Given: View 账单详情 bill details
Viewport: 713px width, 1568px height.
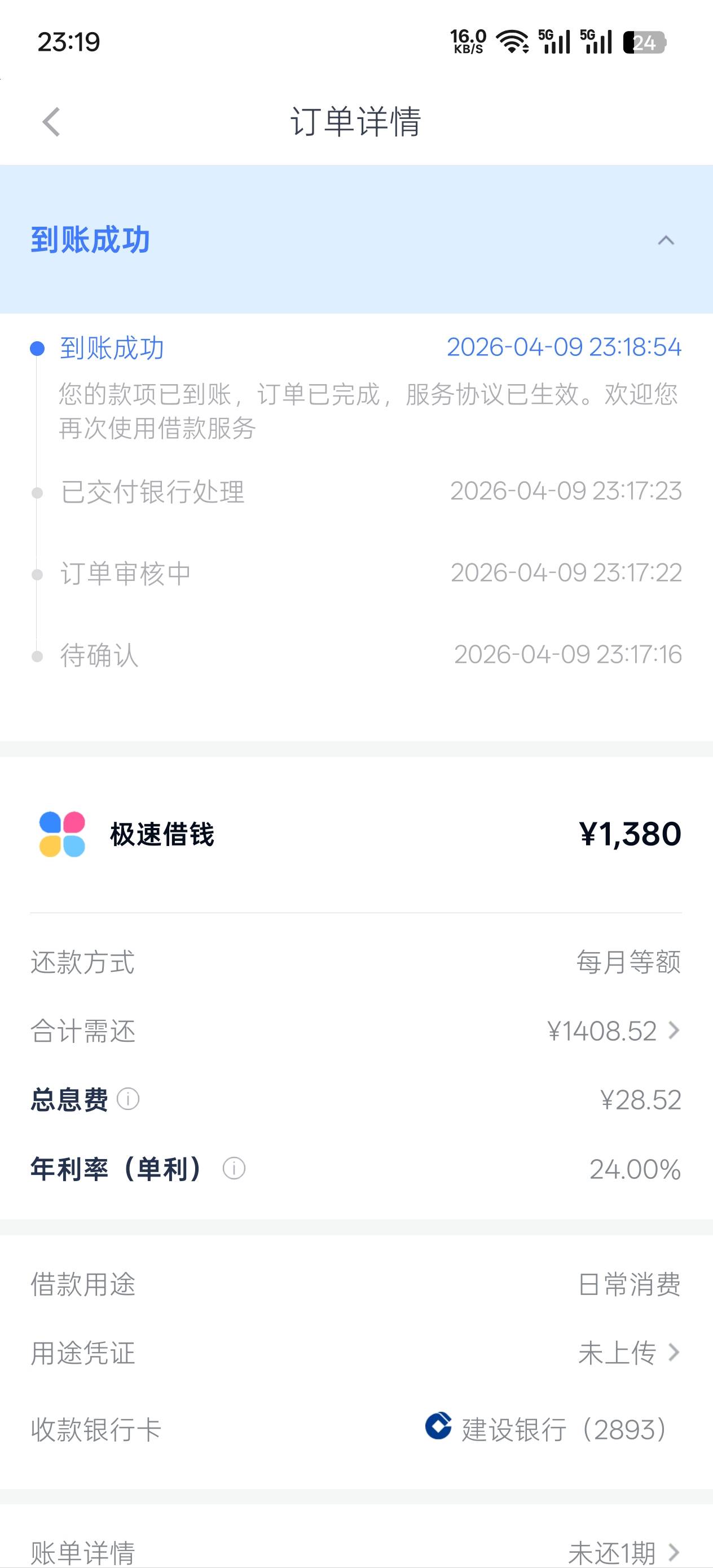Looking at the screenshot, I should pyautogui.click(x=622, y=1551).
